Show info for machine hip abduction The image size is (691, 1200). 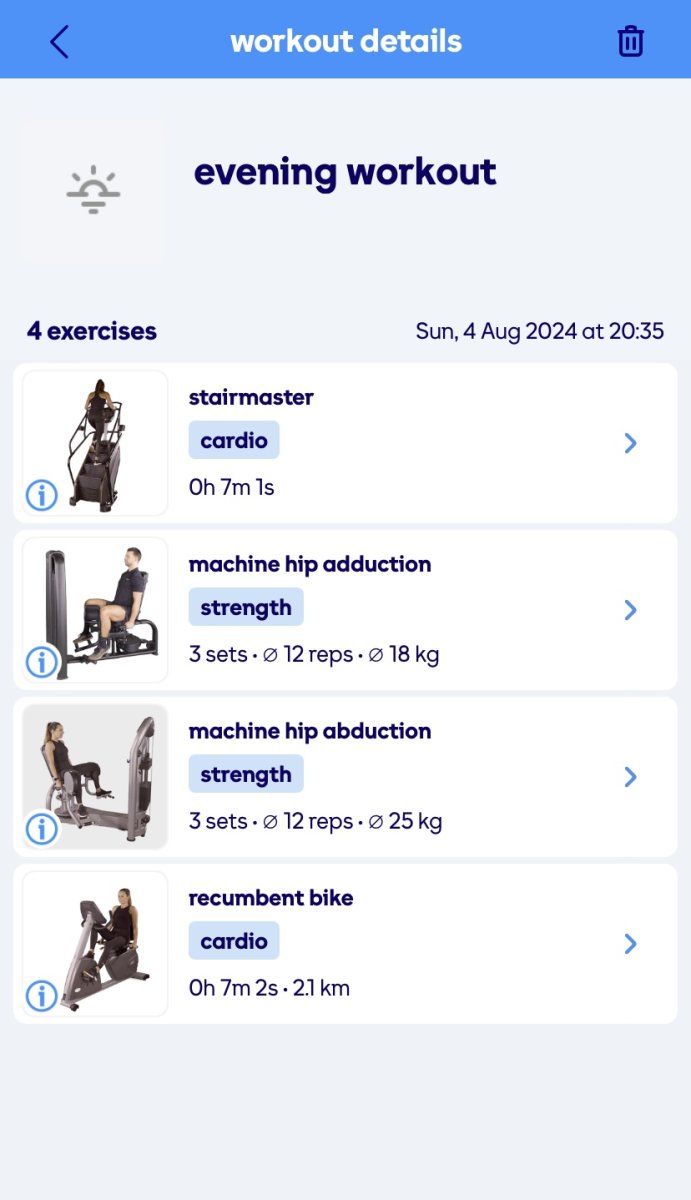(41, 828)
